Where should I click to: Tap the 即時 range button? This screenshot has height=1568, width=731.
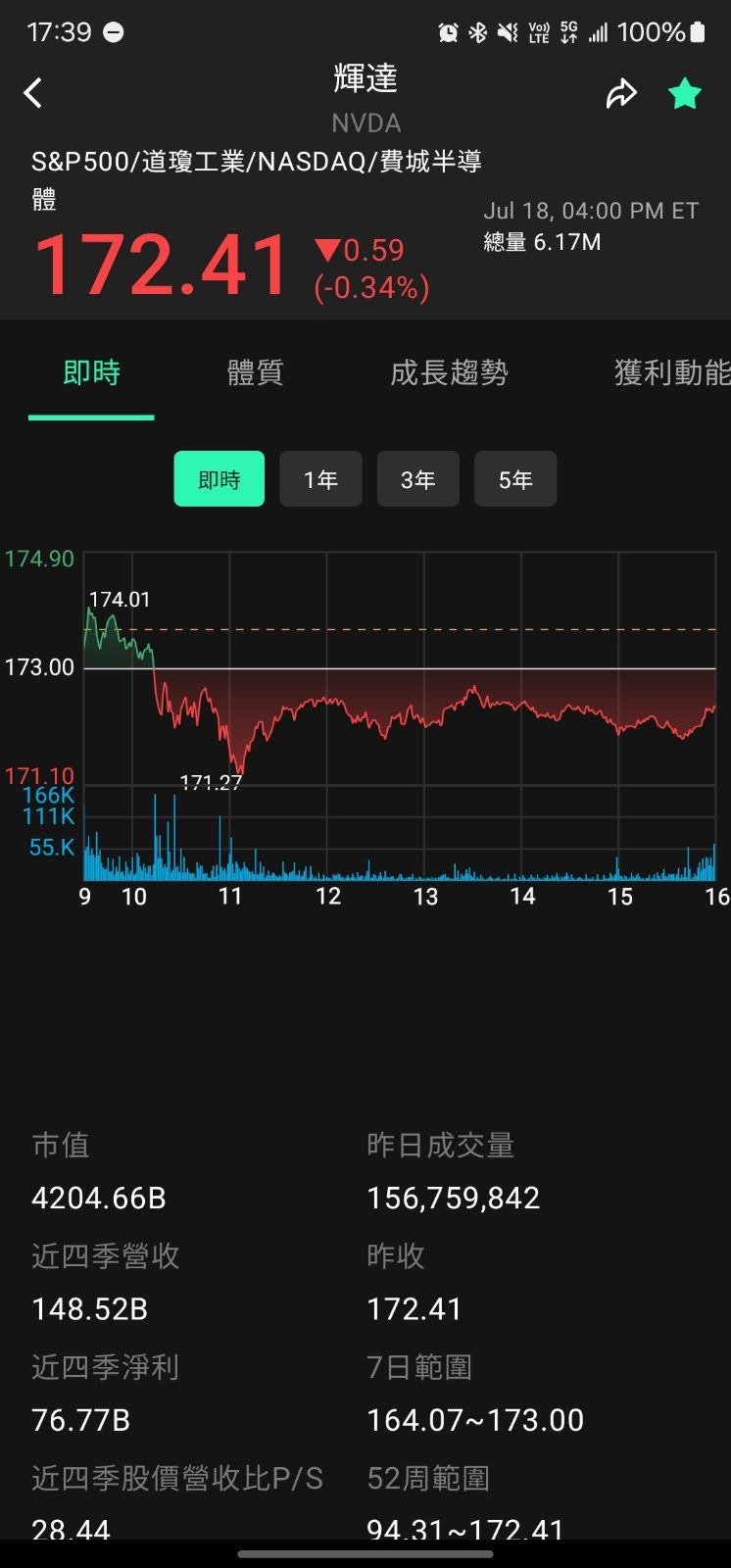click(219, 479)
